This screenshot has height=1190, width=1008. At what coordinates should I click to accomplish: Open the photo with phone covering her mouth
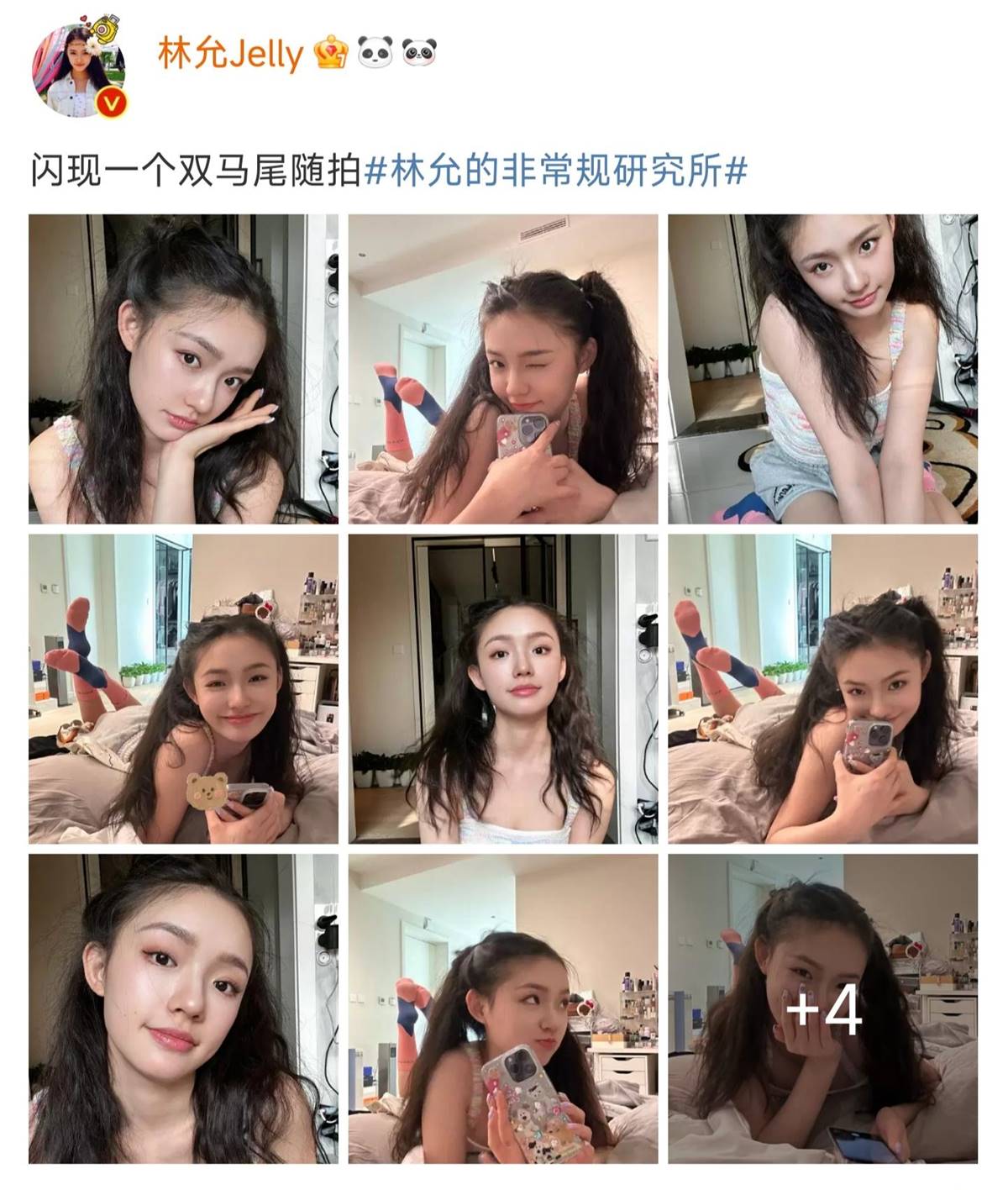click(822, 688)
